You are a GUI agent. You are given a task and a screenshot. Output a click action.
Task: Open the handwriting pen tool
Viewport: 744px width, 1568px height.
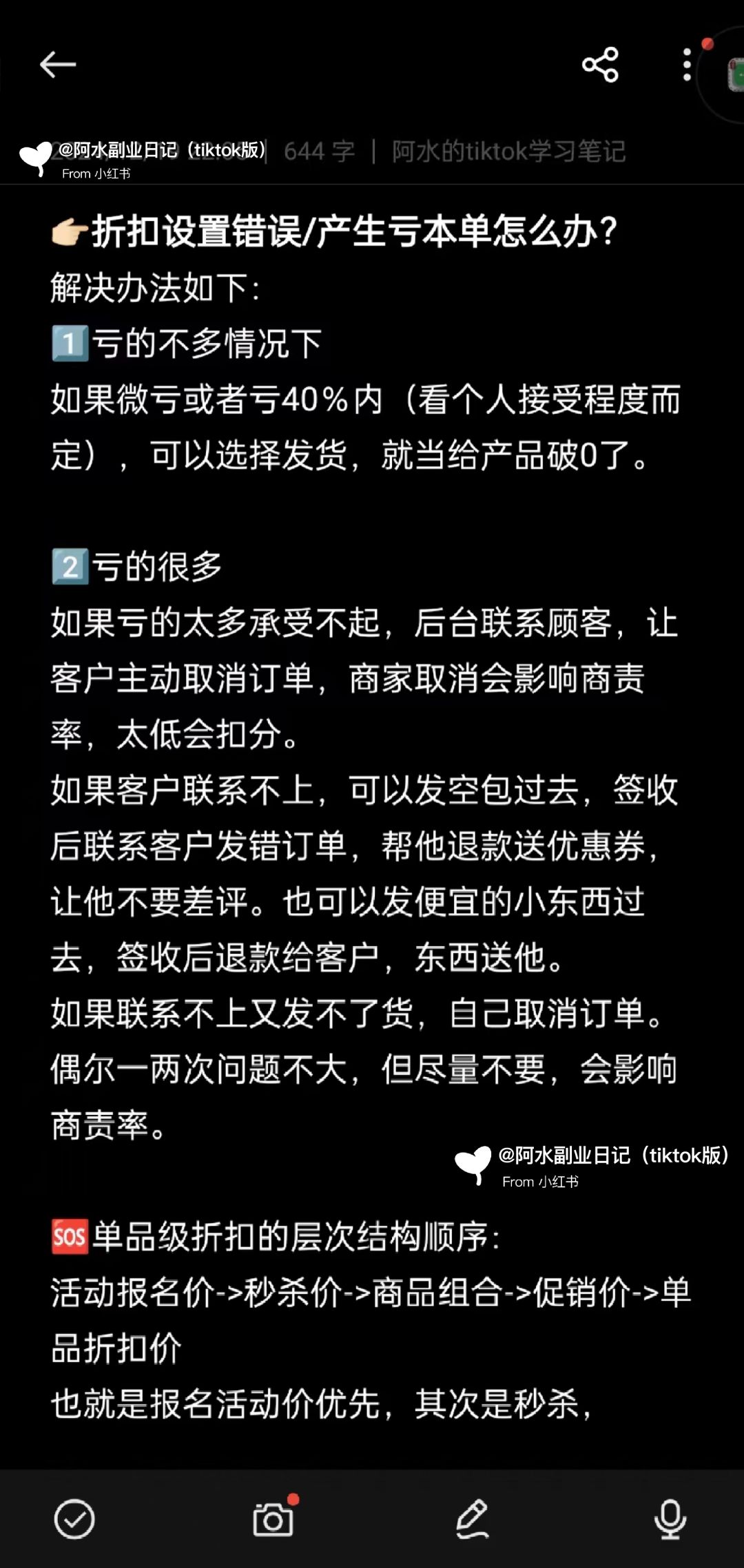click(473, 1518)
